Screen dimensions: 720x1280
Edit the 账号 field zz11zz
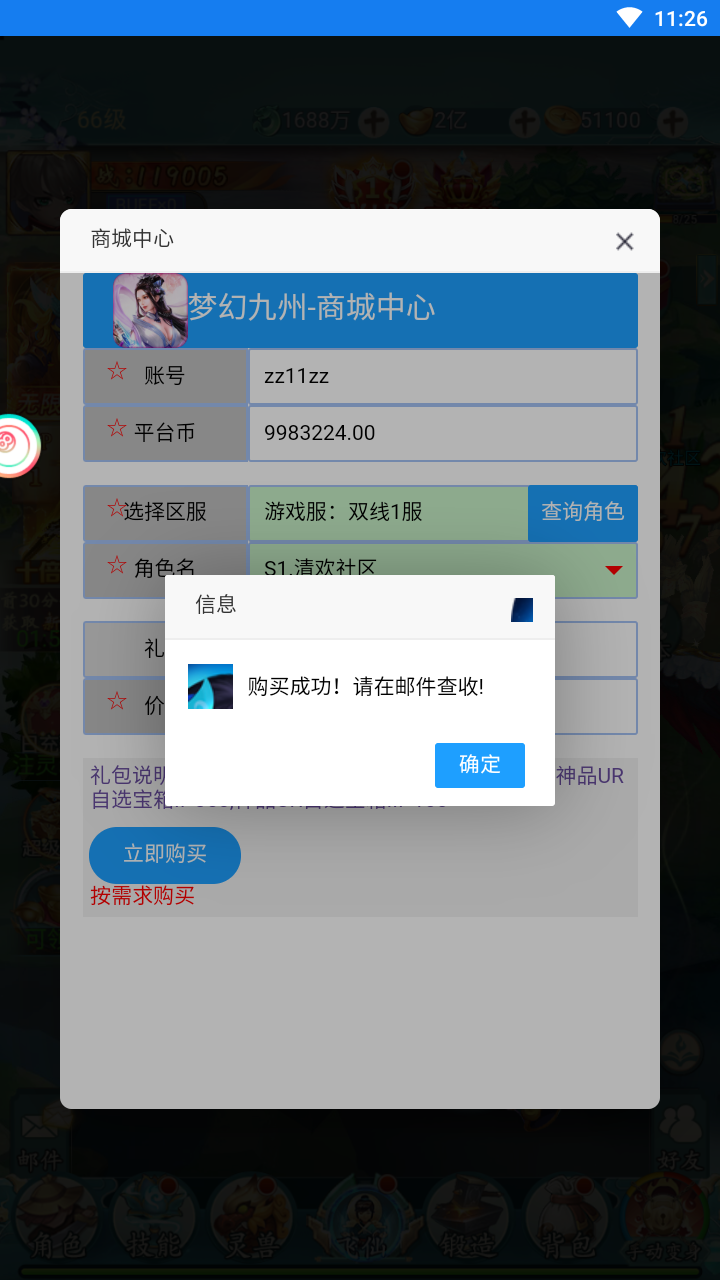coord(442,376)
